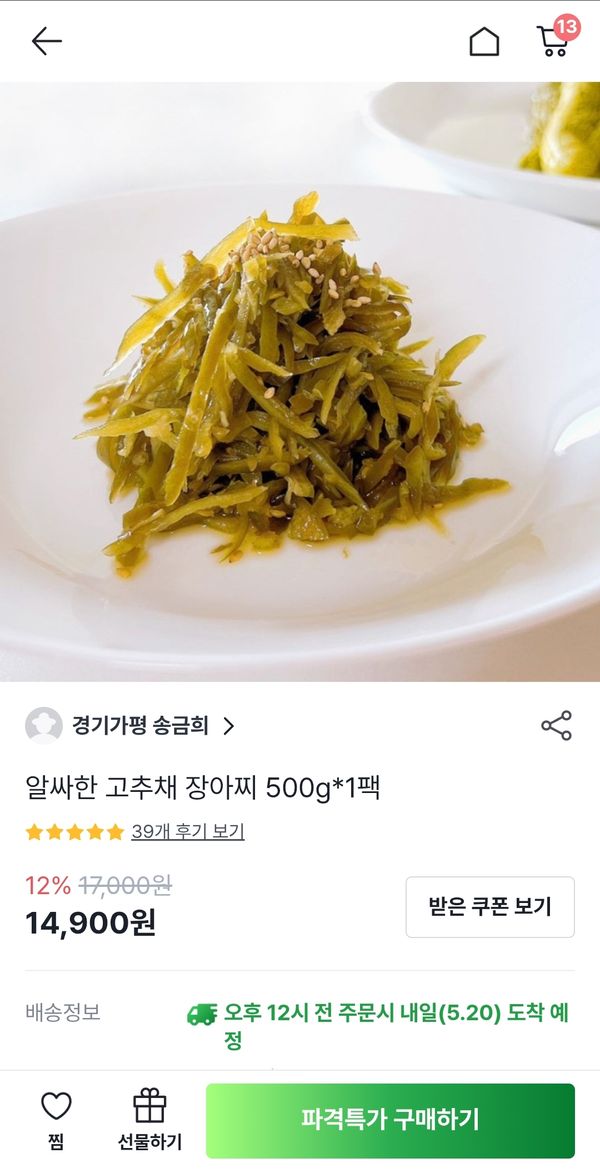The height and width of the screenshot is (1171, 600).
Task: Go back using the top arrow
Action: click(x=46, y=41)
